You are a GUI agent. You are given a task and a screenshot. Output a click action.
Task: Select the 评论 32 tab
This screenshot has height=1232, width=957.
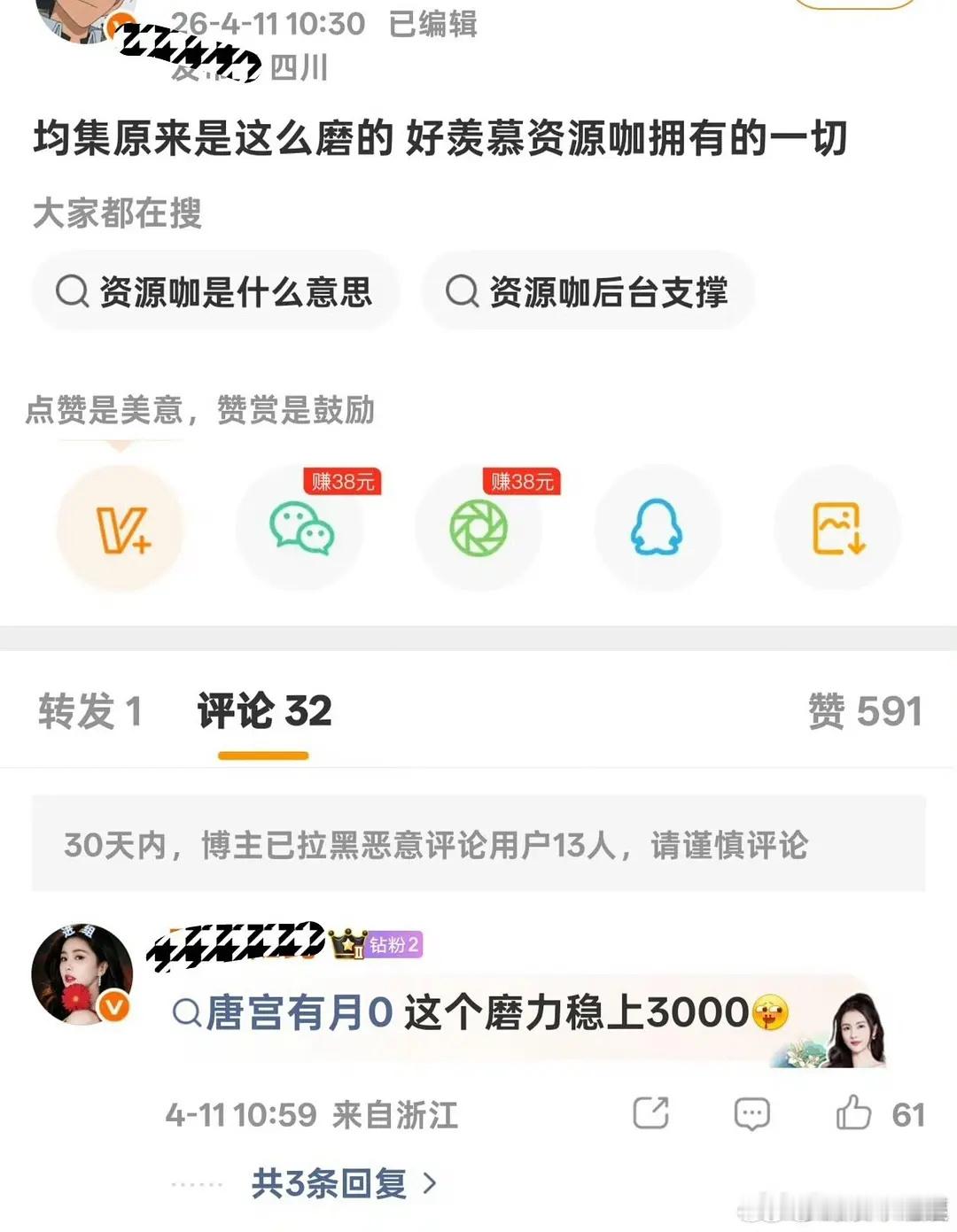point(262,711)
